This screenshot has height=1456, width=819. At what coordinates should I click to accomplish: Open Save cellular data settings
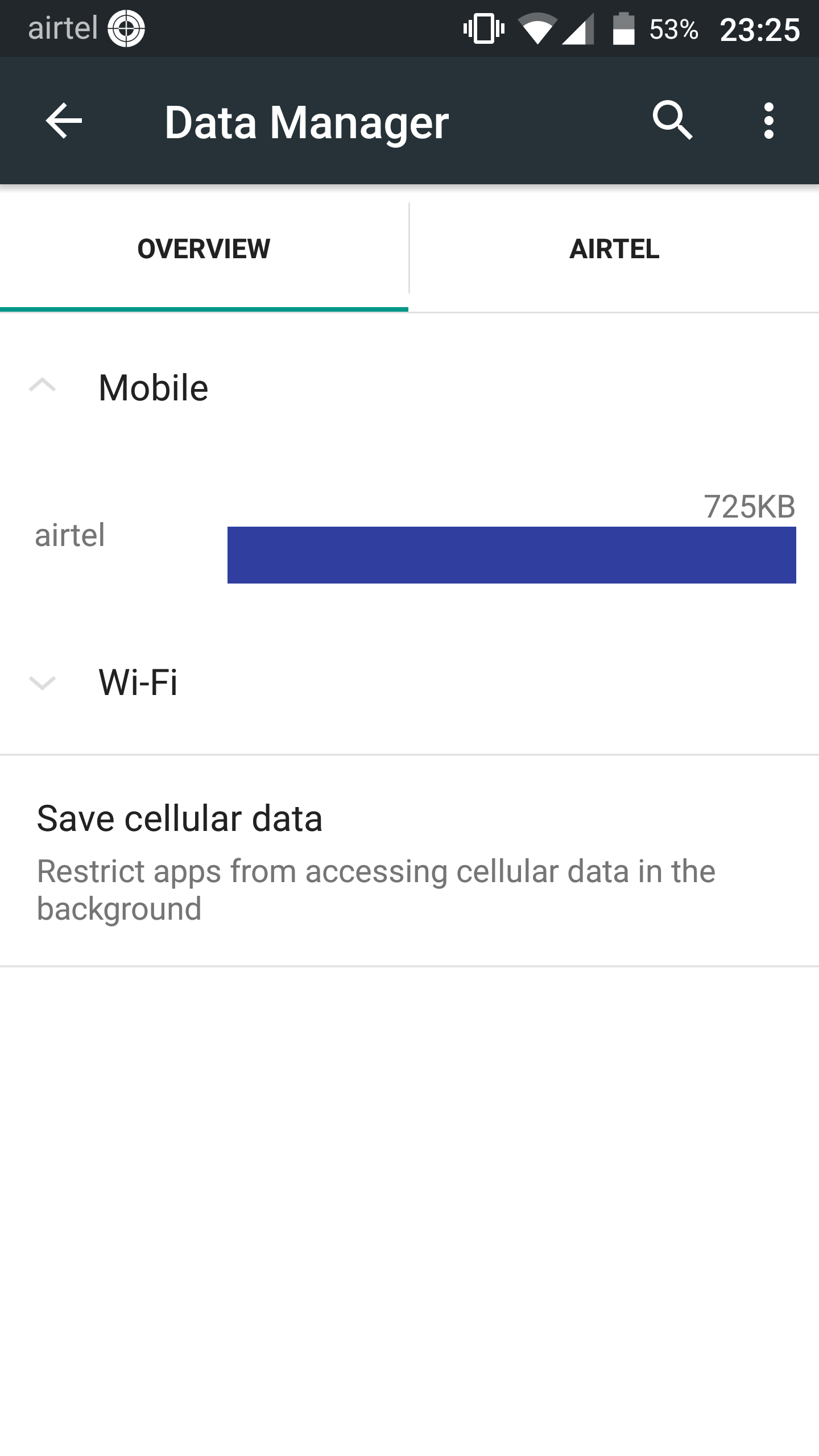tap(375, 860)
